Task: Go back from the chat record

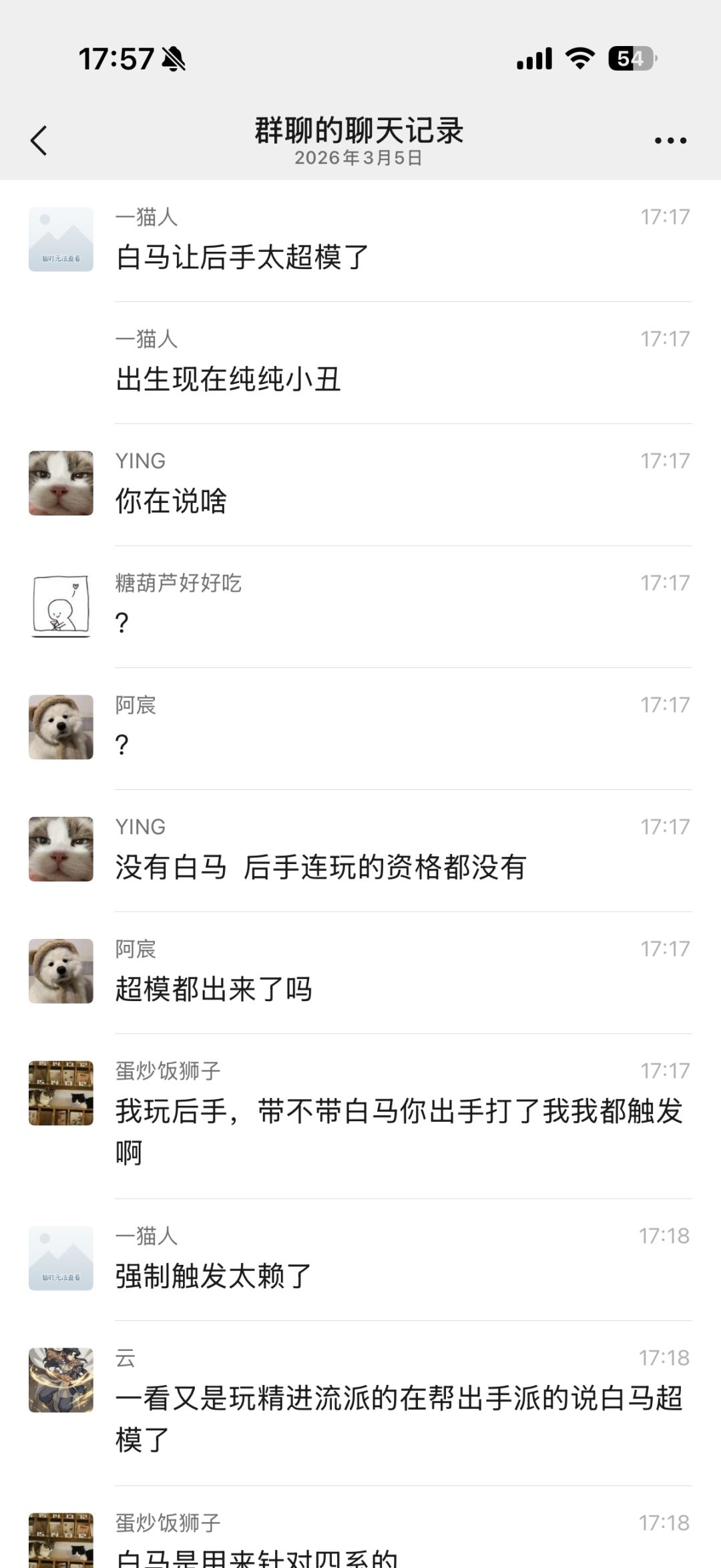Action: click(x=39, y=140)
